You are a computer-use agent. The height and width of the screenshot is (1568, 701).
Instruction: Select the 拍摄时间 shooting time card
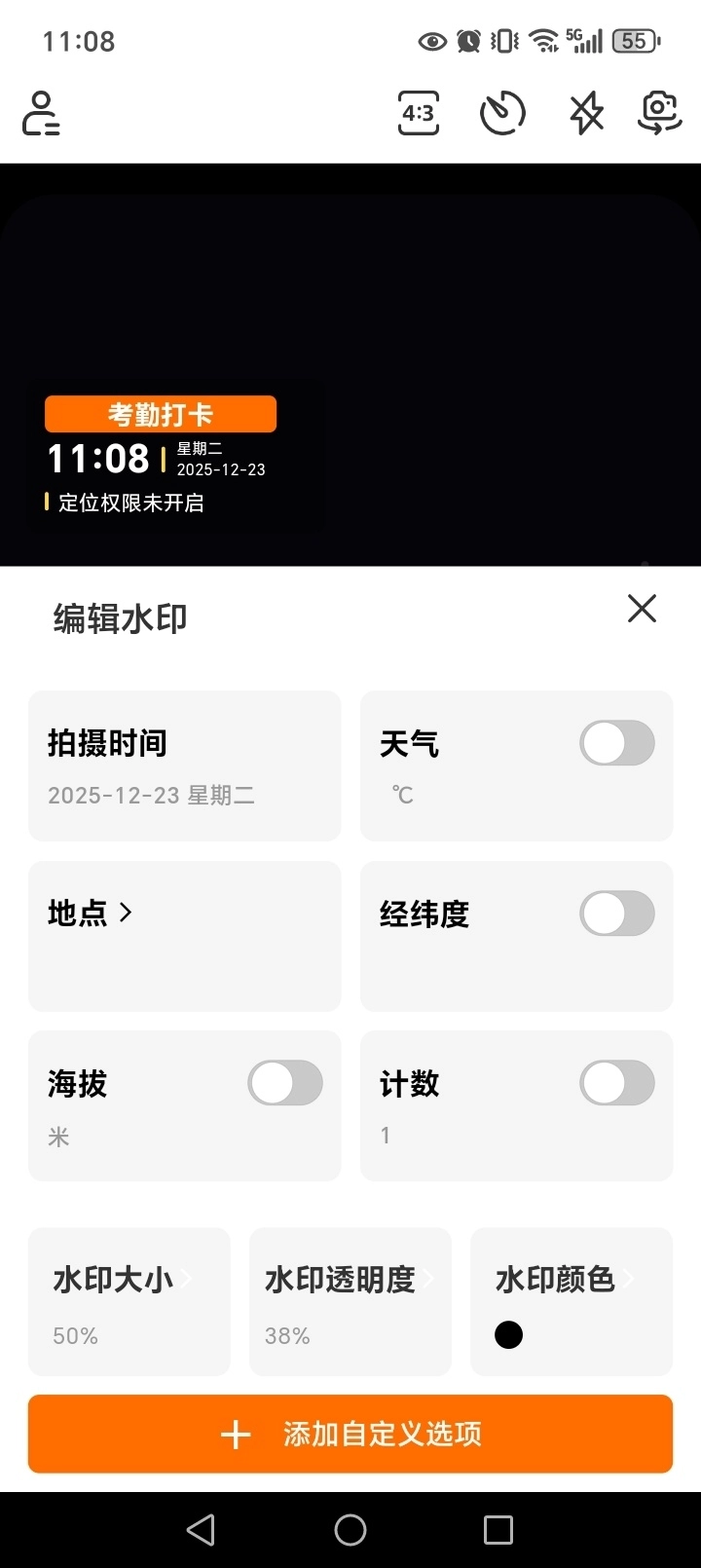point(184,765)
